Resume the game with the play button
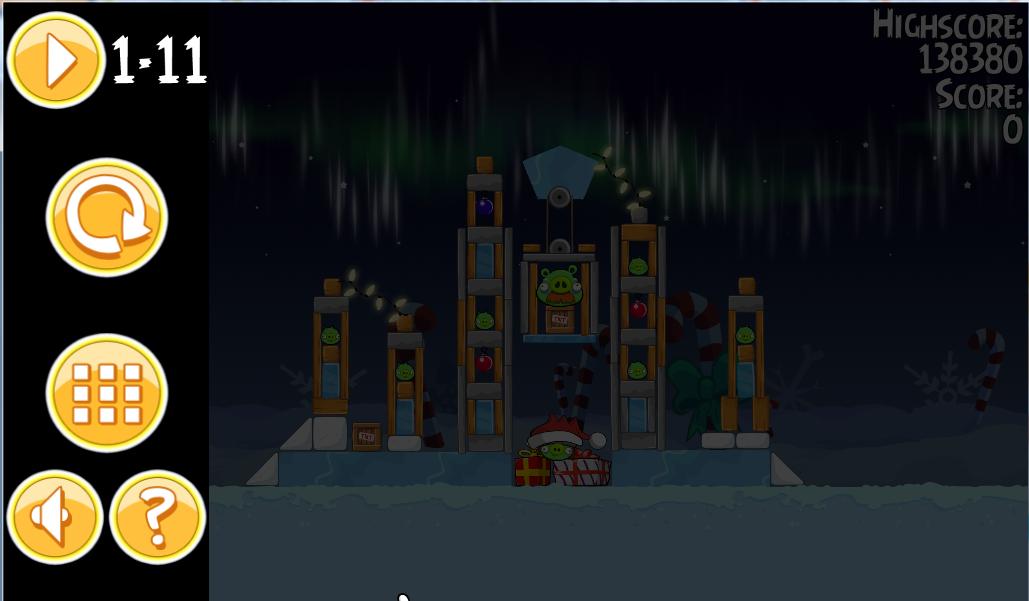Image resolution: width=1029 pixels, height=601 pixels. (x=56, y=60)
